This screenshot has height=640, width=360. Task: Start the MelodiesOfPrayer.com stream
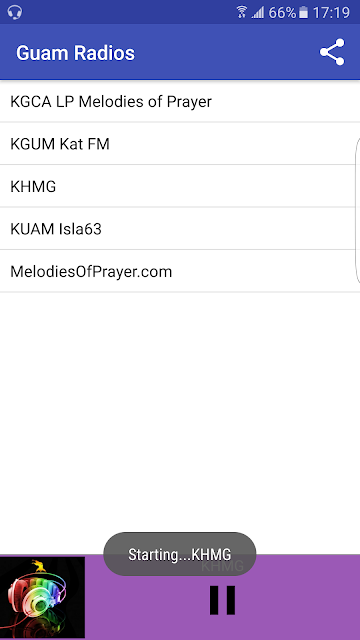click(x=180, y=271)
